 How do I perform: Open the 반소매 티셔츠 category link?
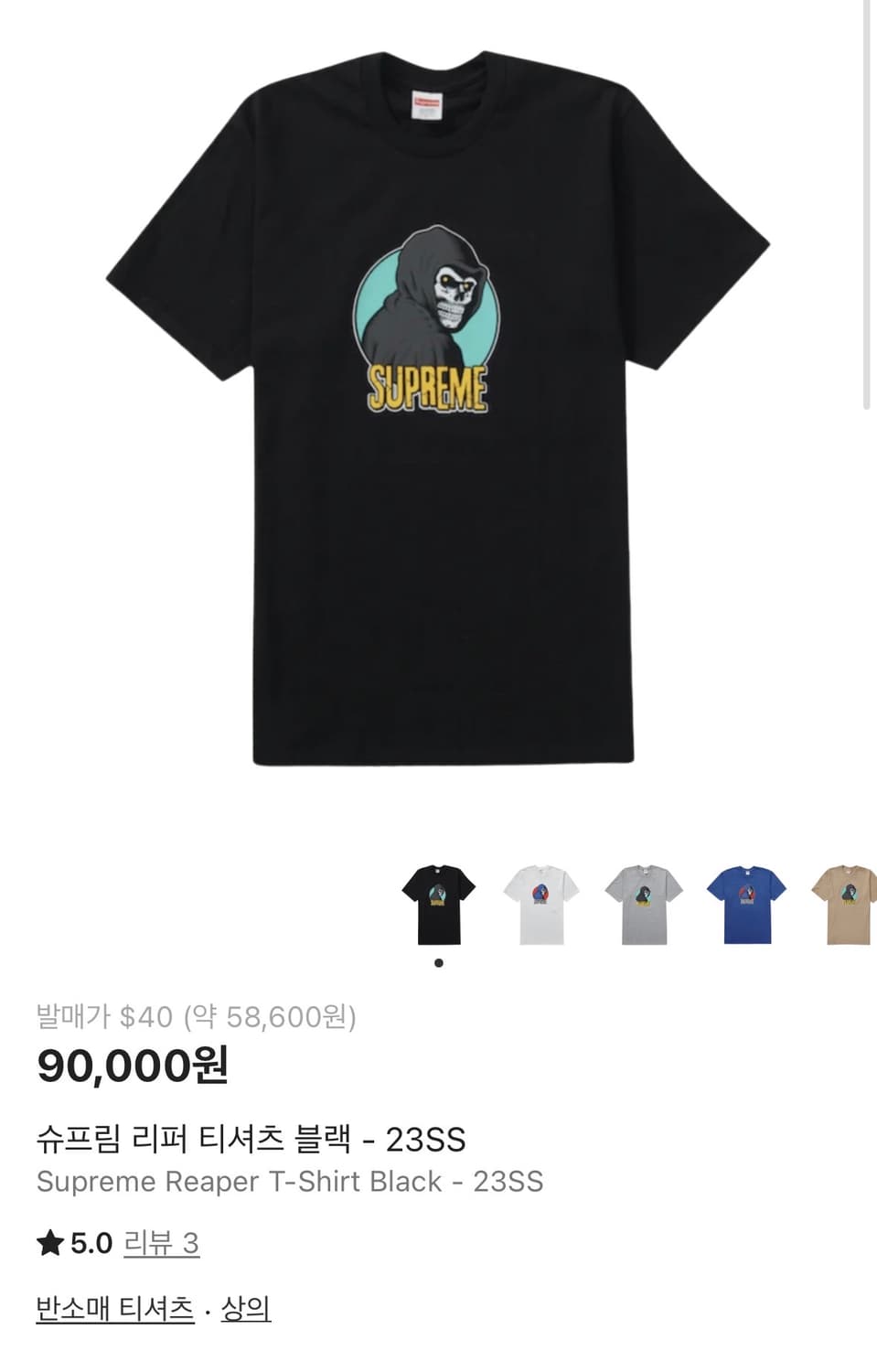pyautogui.click(x=115, y=1309)
